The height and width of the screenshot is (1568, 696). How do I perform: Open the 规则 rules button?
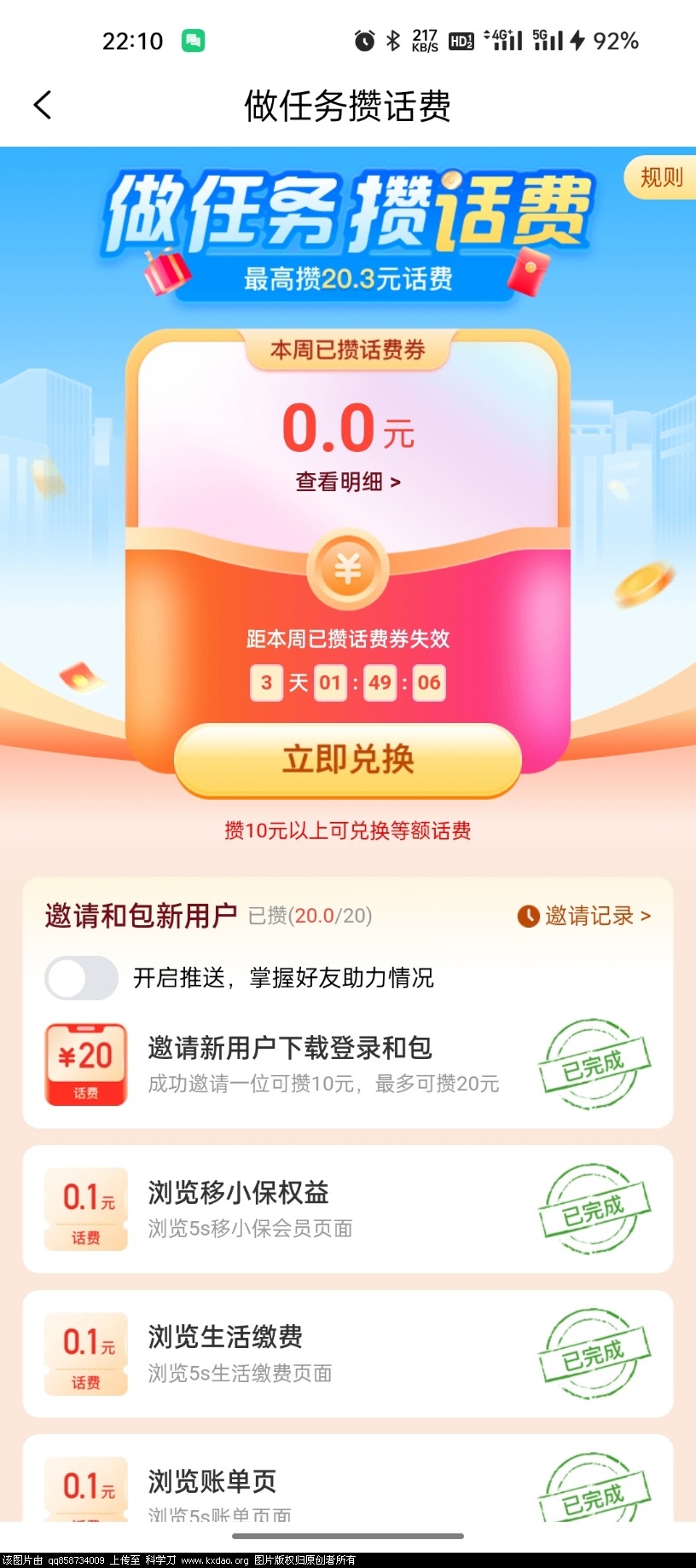[661, 177]
